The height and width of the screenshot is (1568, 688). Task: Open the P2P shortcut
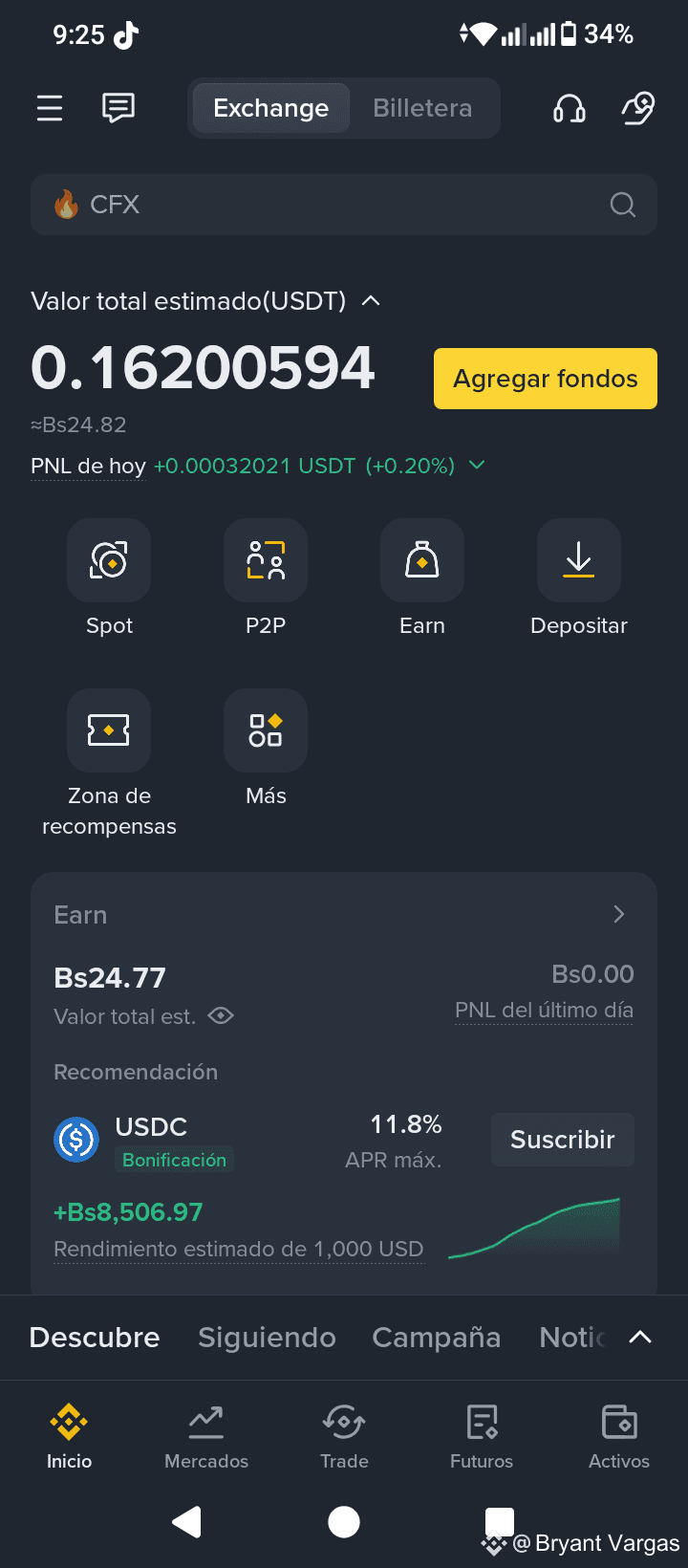point(266,560)
